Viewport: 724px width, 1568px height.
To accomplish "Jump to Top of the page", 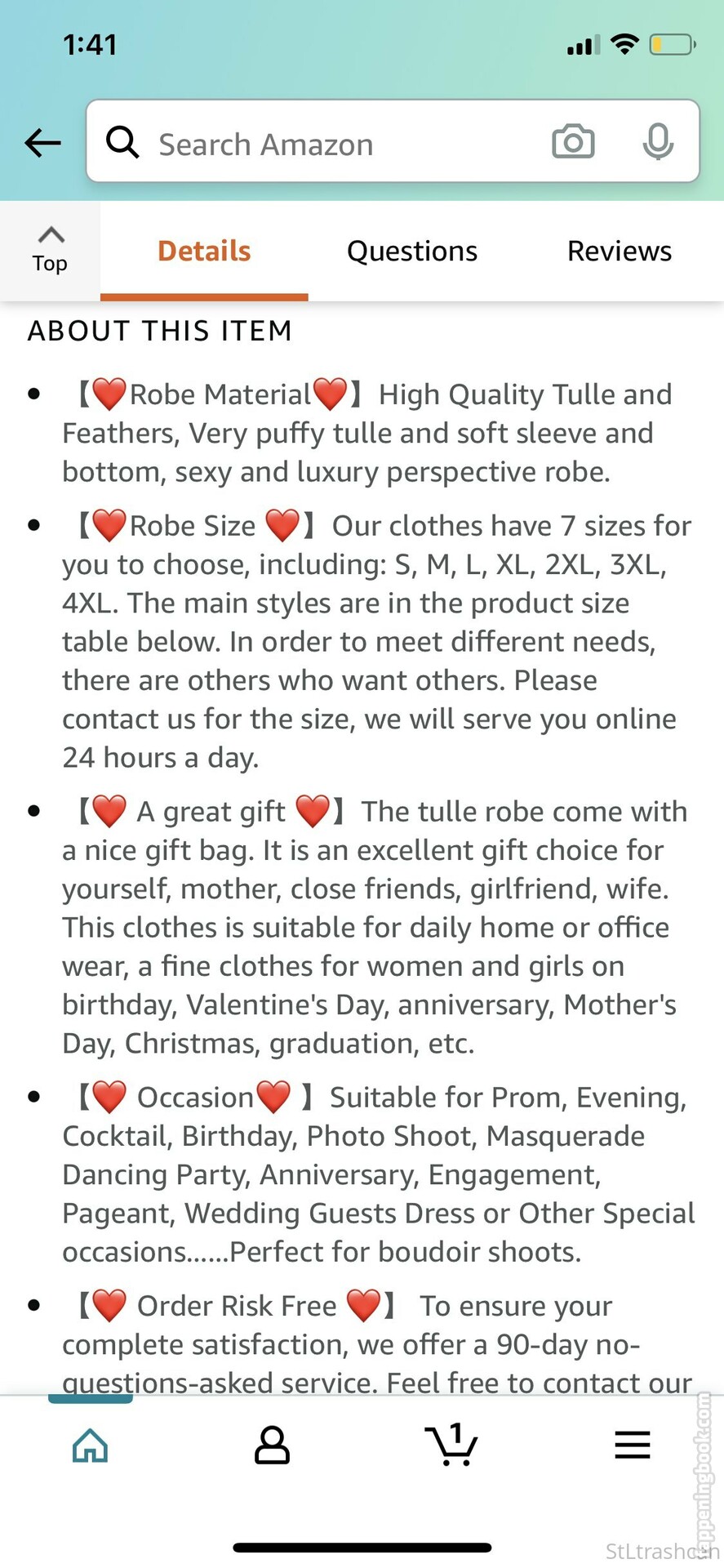I will pos(50,250).
